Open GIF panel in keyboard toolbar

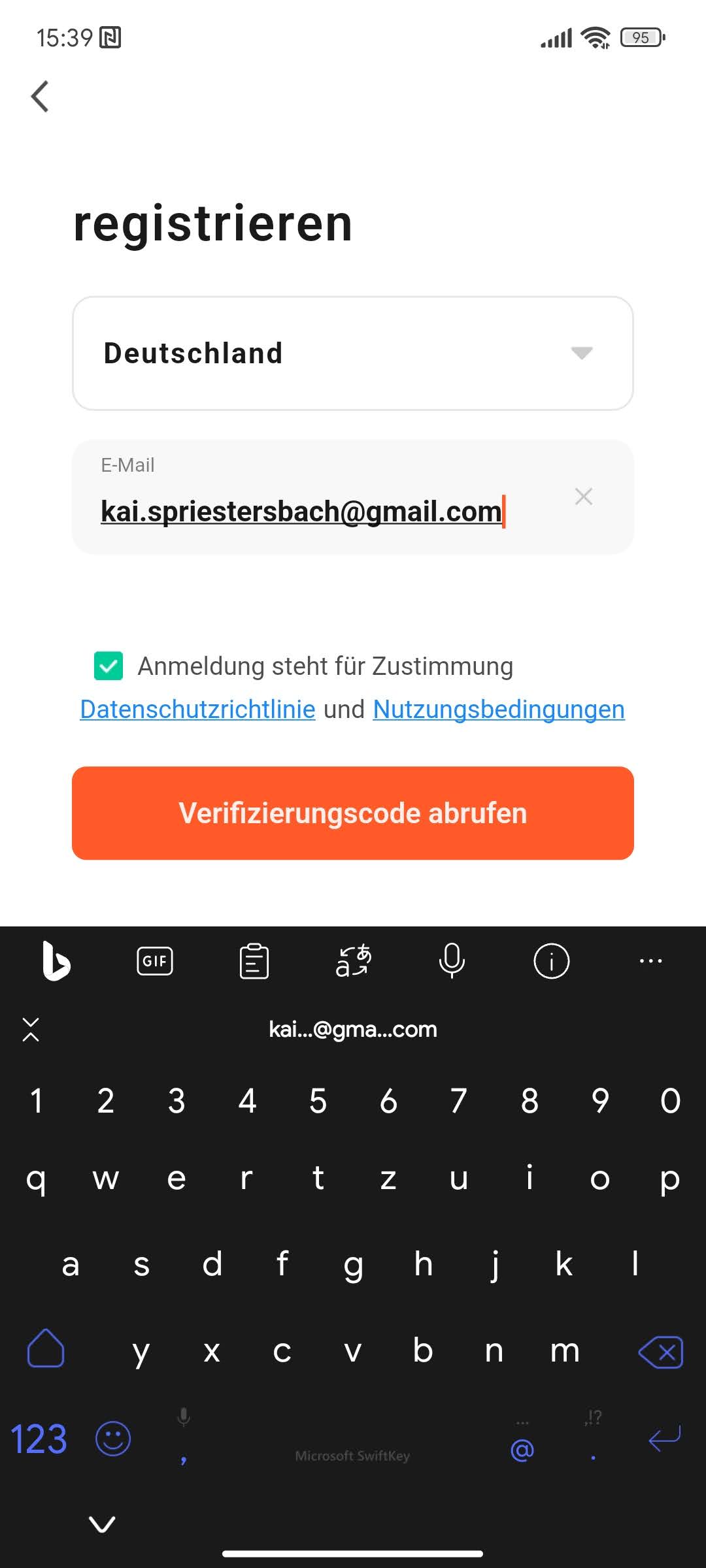click(x=155, y=961)
